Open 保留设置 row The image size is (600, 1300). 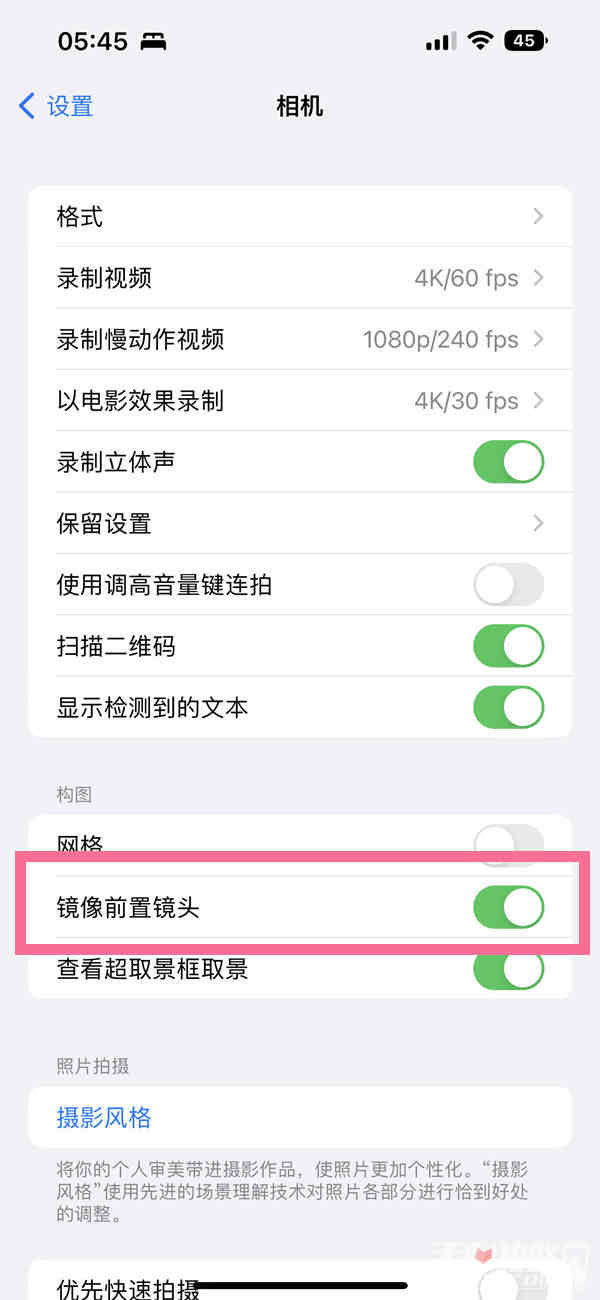pos(300,523)
